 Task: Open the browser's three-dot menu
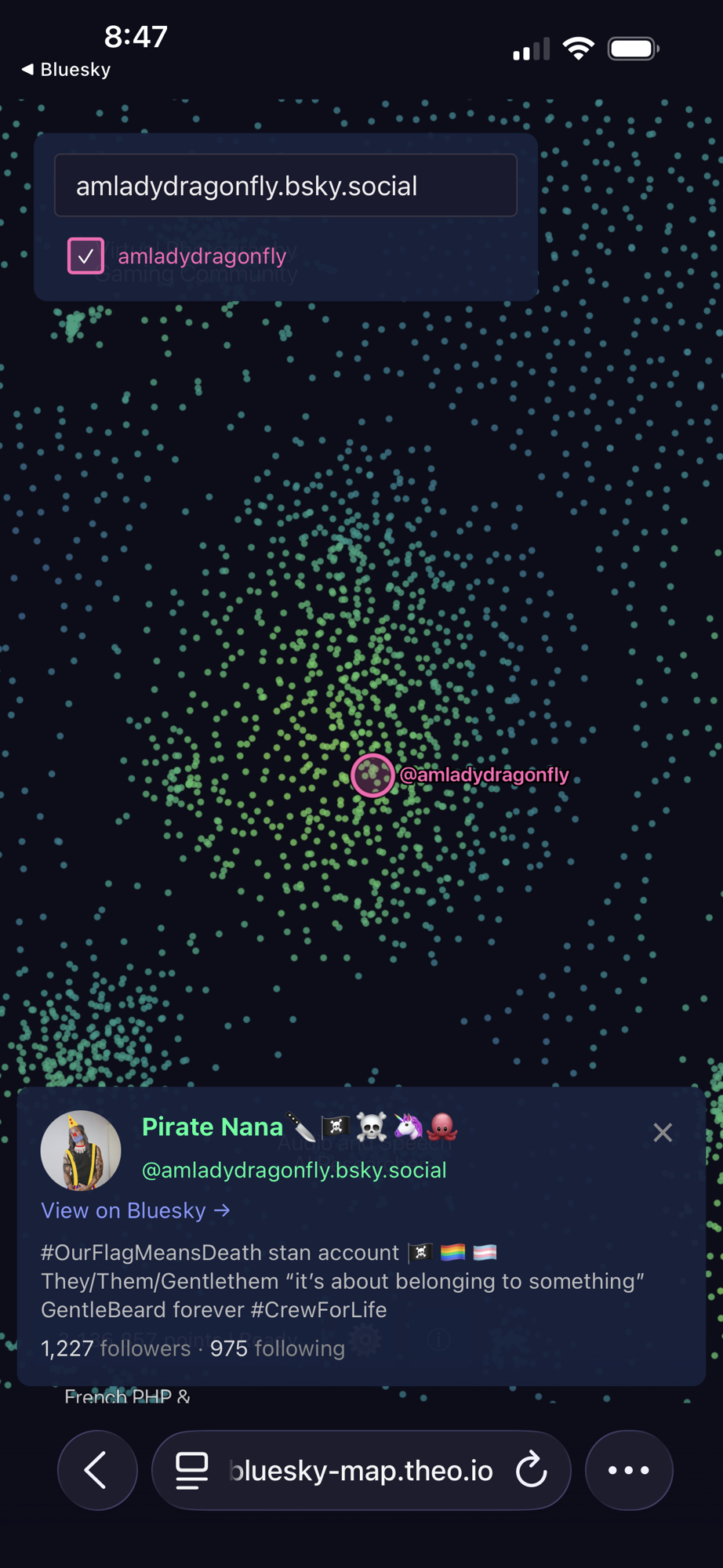tap(629, 1470)
